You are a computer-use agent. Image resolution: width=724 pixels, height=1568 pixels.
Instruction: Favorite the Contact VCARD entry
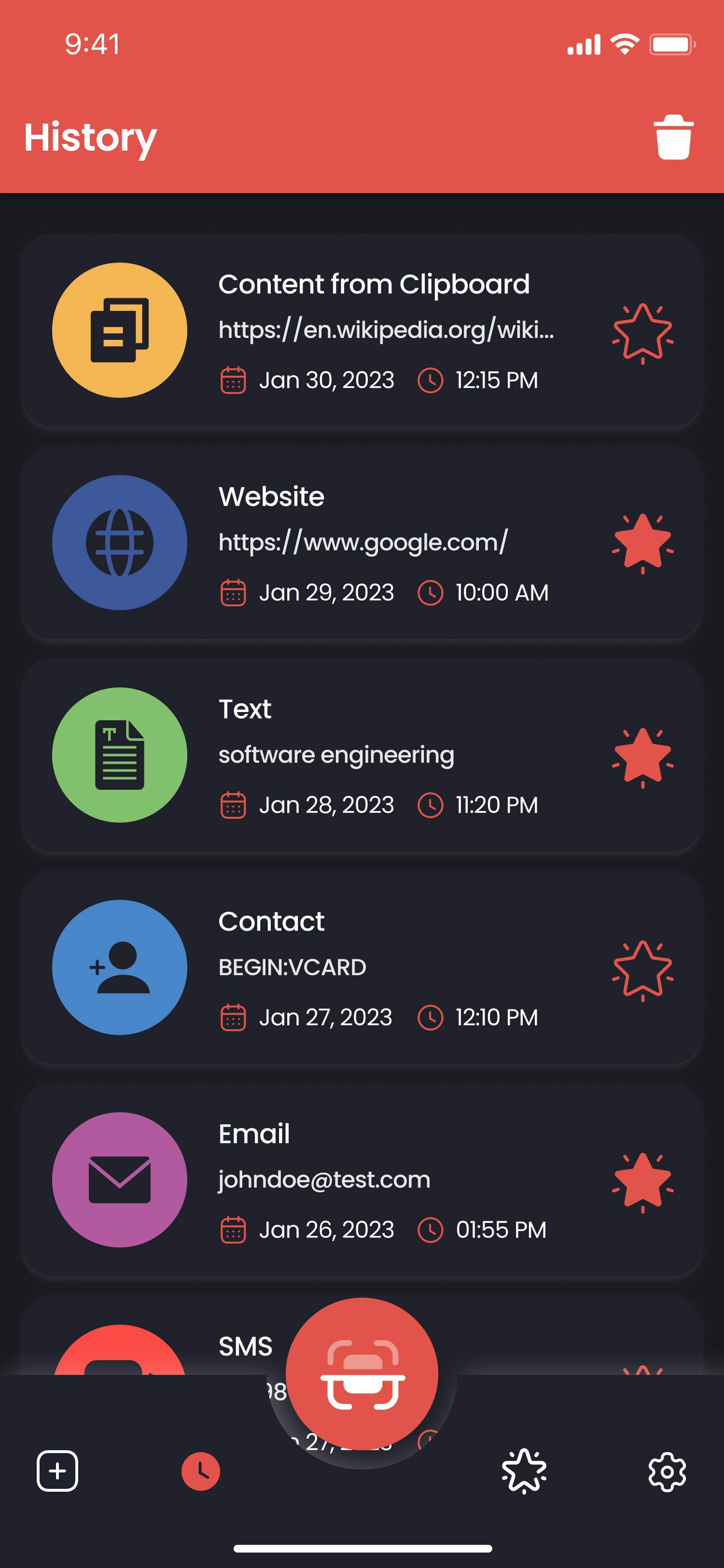(642, 970)
